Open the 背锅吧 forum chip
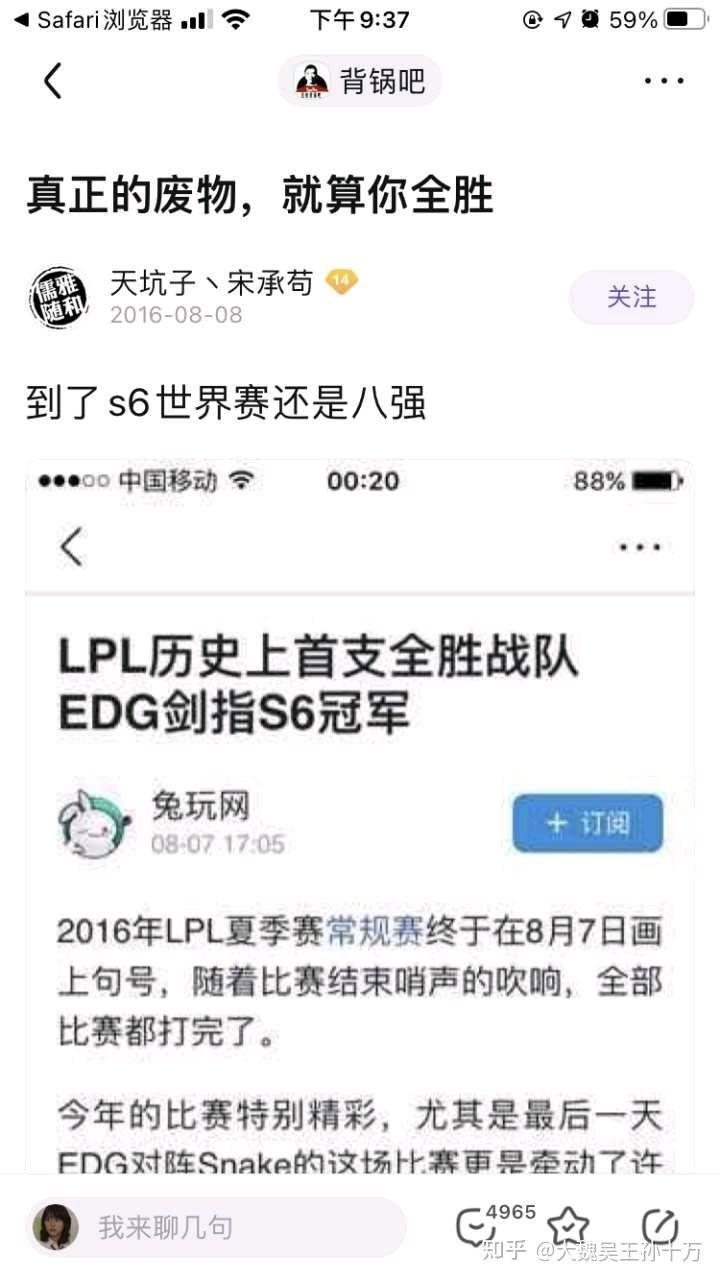The height and width of the screenshot is (1281, 720). (x=360, y=81)
